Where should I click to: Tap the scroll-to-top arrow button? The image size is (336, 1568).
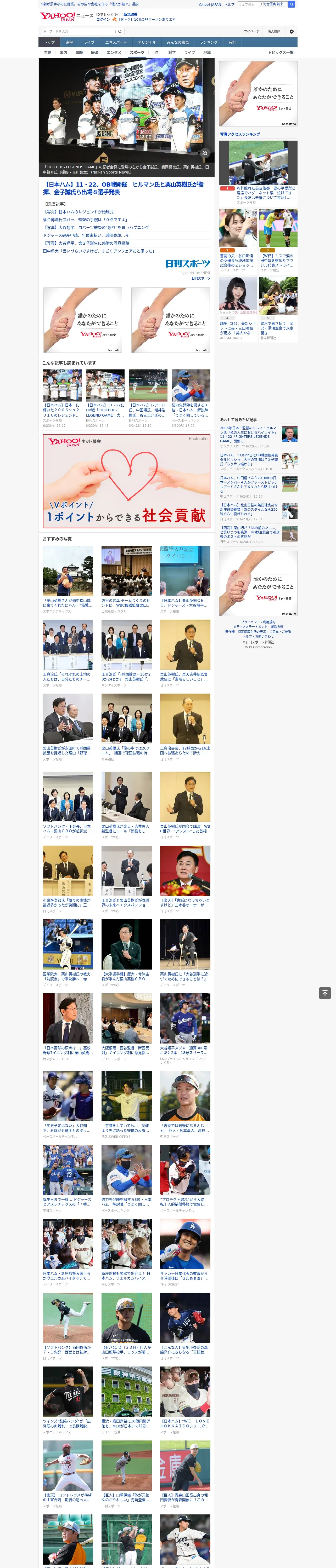[x=325, y=993]
